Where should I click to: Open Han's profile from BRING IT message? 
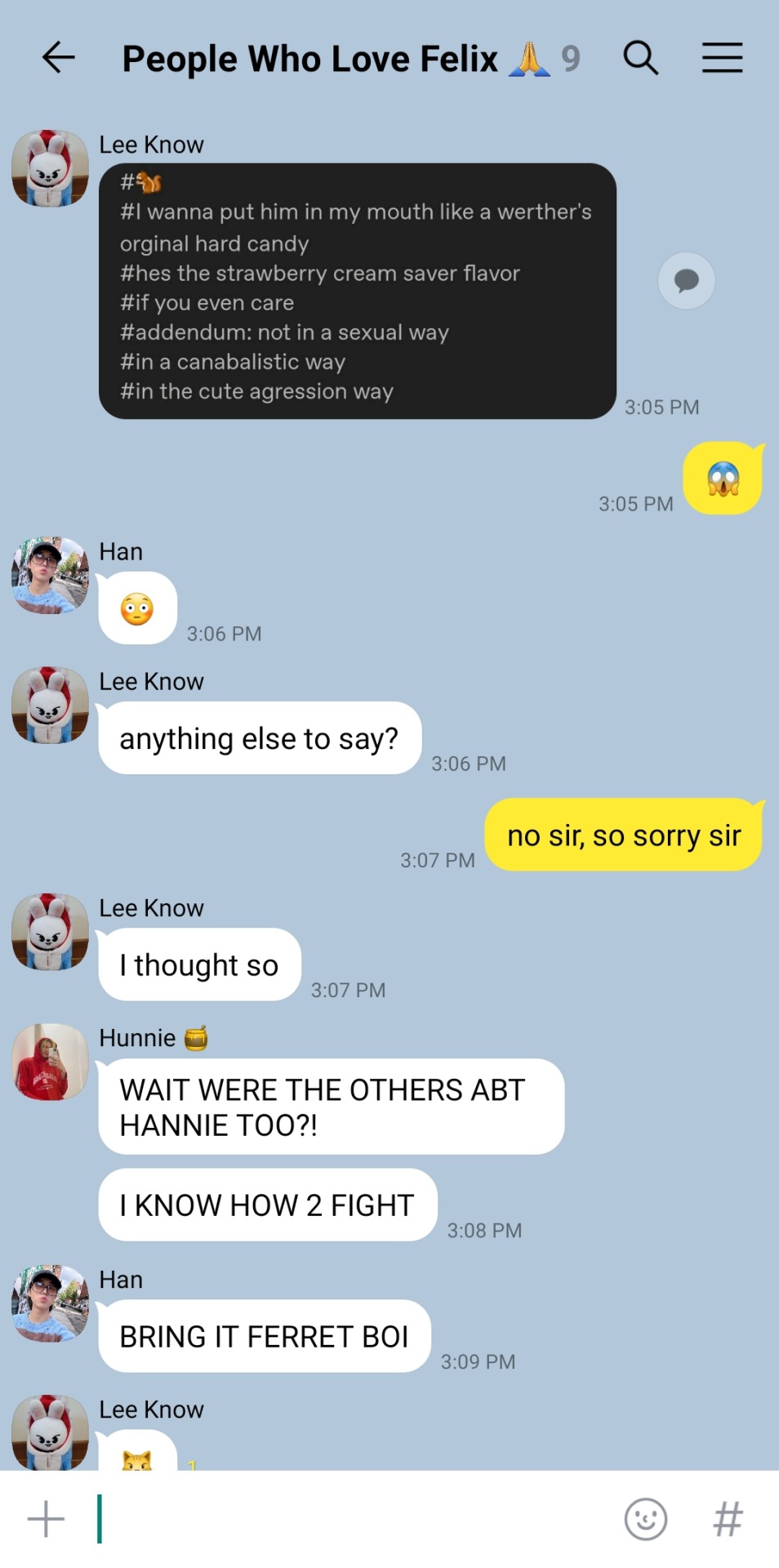[50, 1303]
